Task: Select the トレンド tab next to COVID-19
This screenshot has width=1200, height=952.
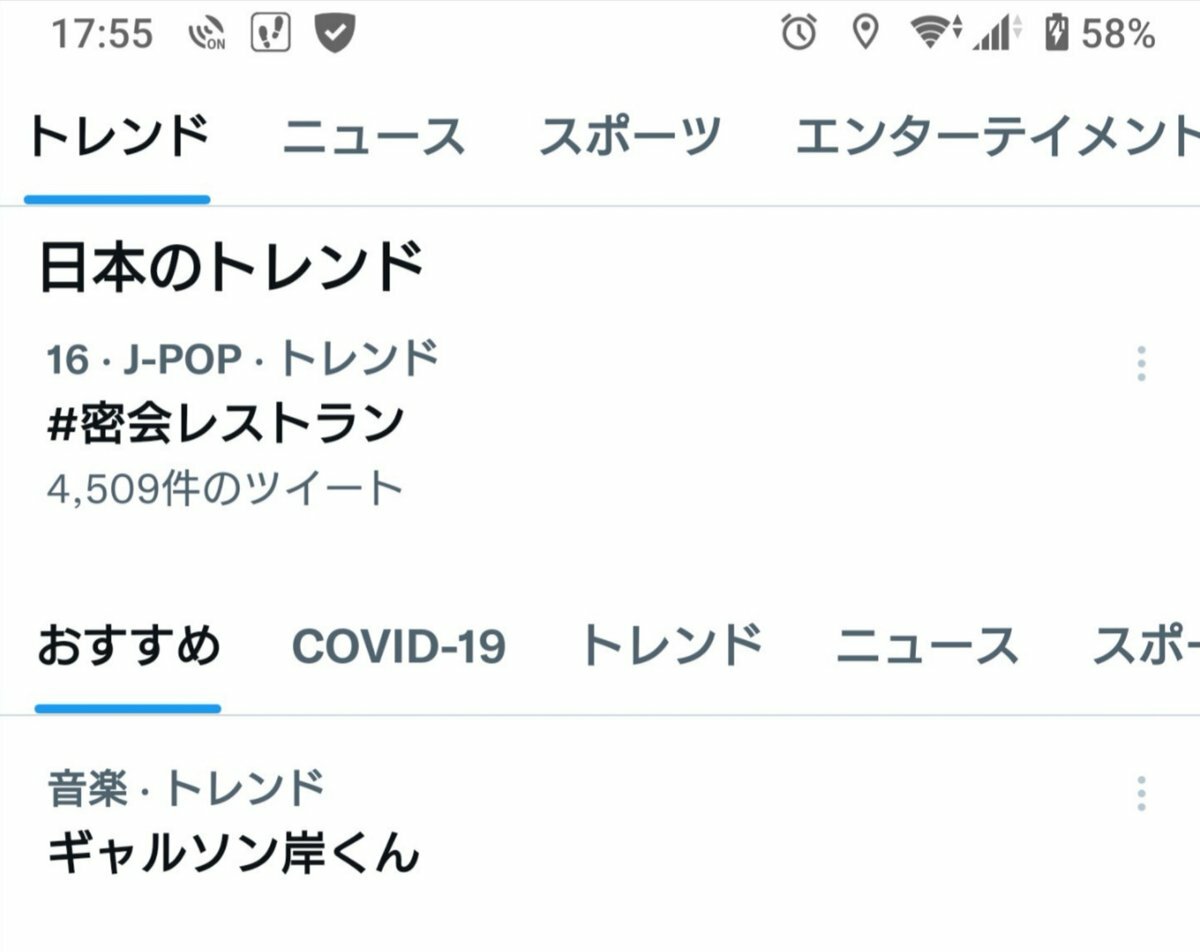Action: click(x=671, y=646)
